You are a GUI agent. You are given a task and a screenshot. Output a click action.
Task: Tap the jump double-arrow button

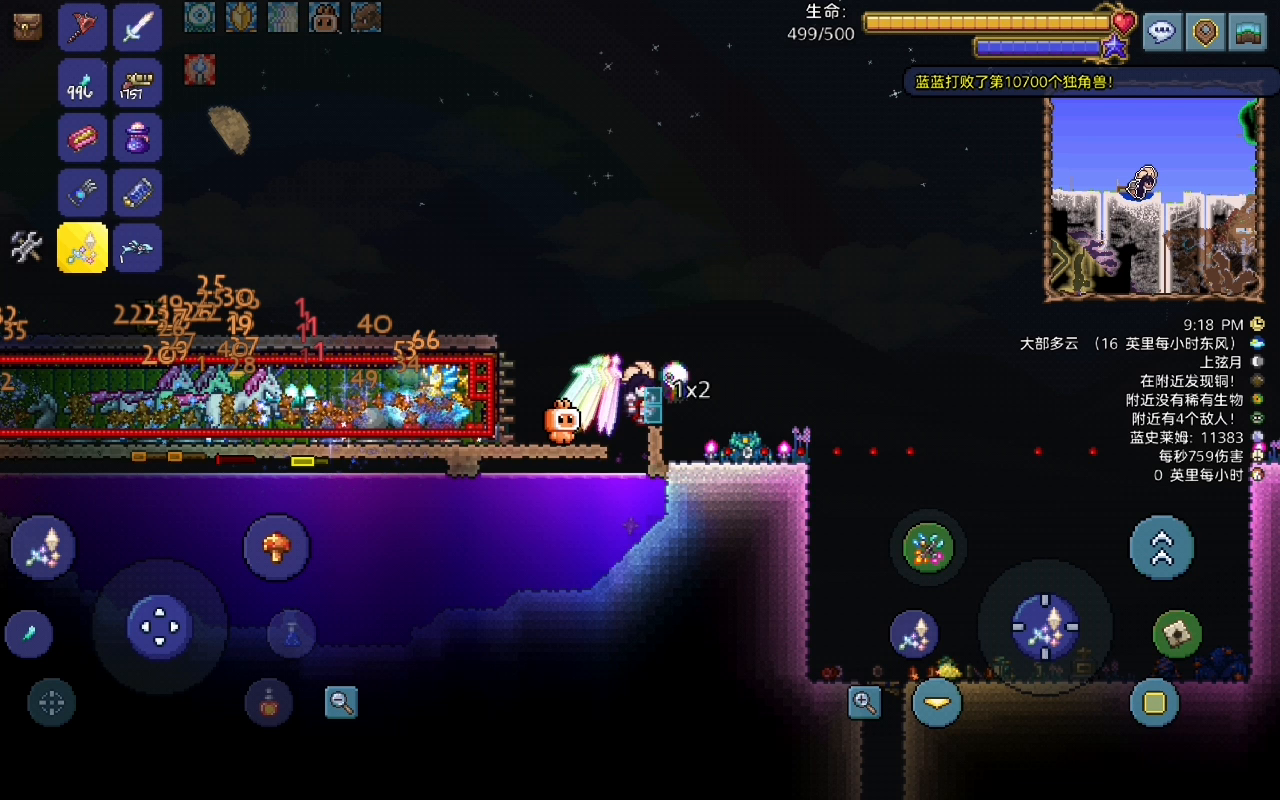[1161, 547]
